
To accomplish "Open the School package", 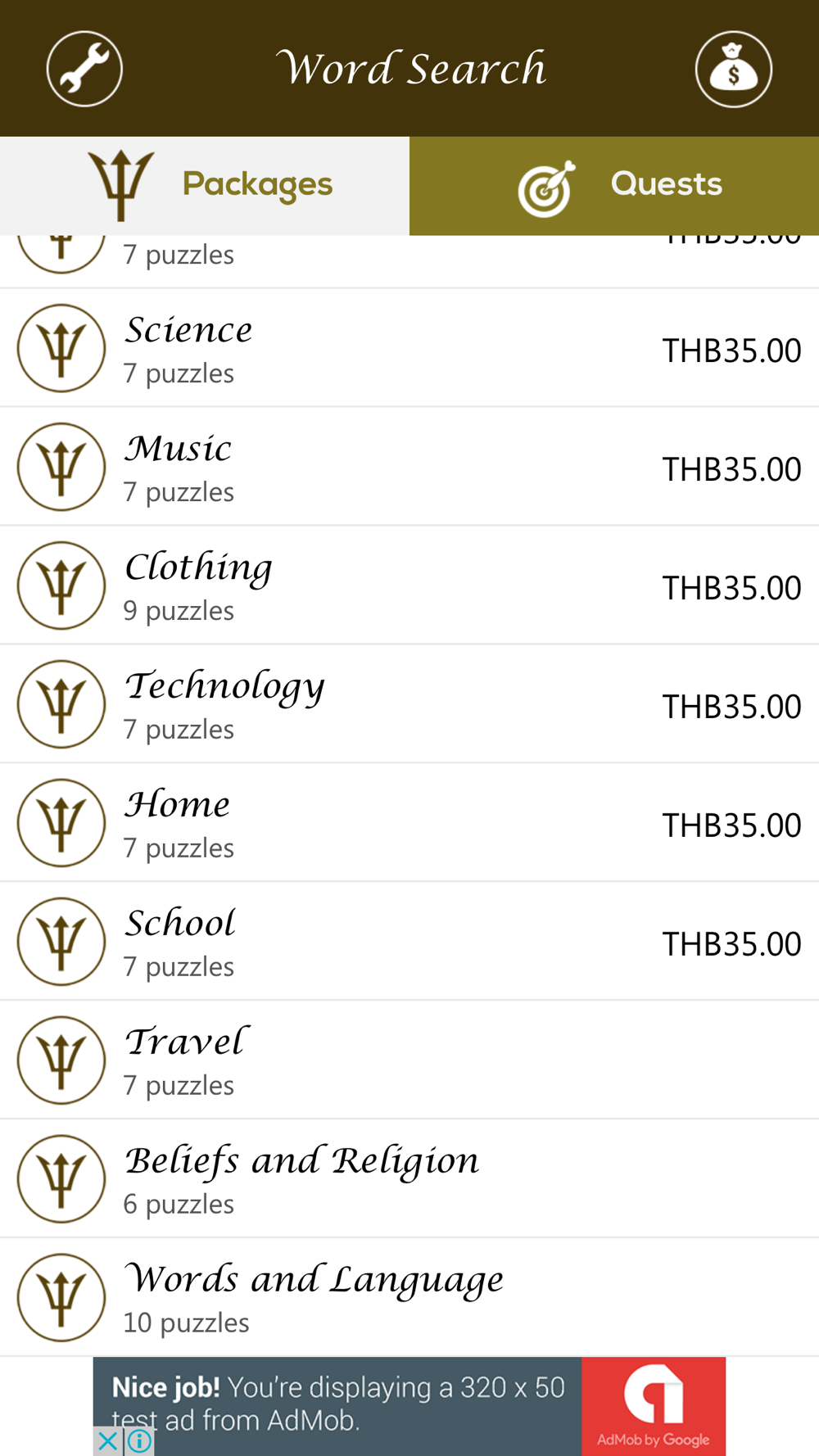I will [x=409, y=942].
